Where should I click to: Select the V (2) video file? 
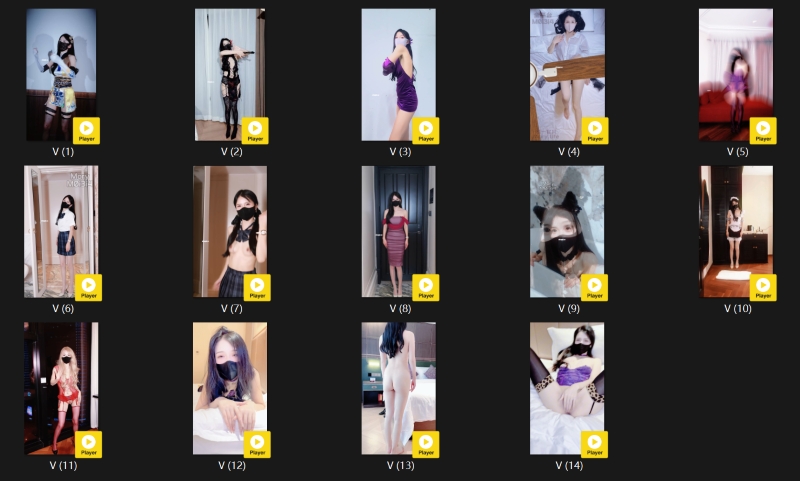(230, 75)
